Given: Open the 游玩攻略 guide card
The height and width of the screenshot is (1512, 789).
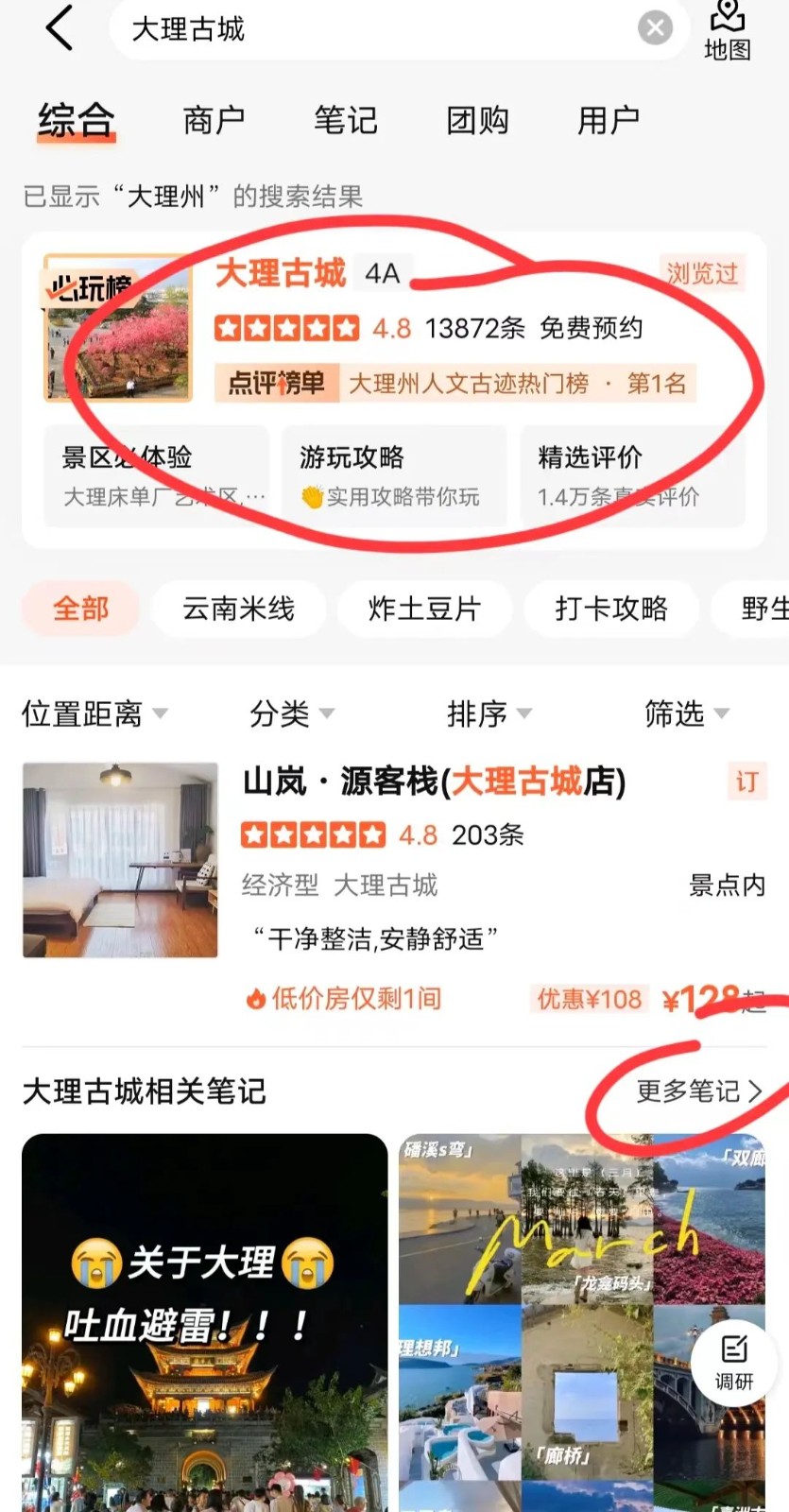Looking at the screenshot, I should (394, 476).
